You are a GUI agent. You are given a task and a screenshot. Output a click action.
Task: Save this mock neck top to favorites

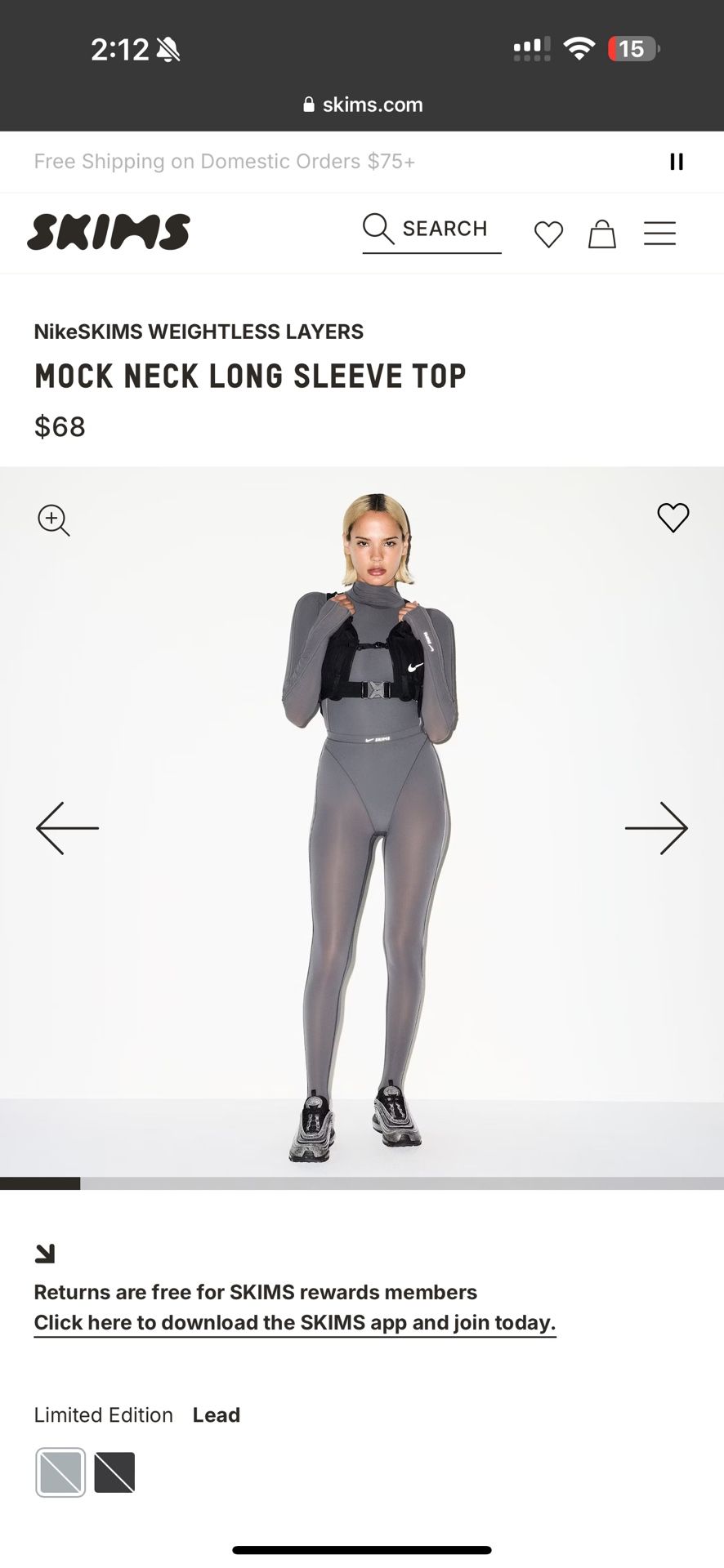(673, 517)
